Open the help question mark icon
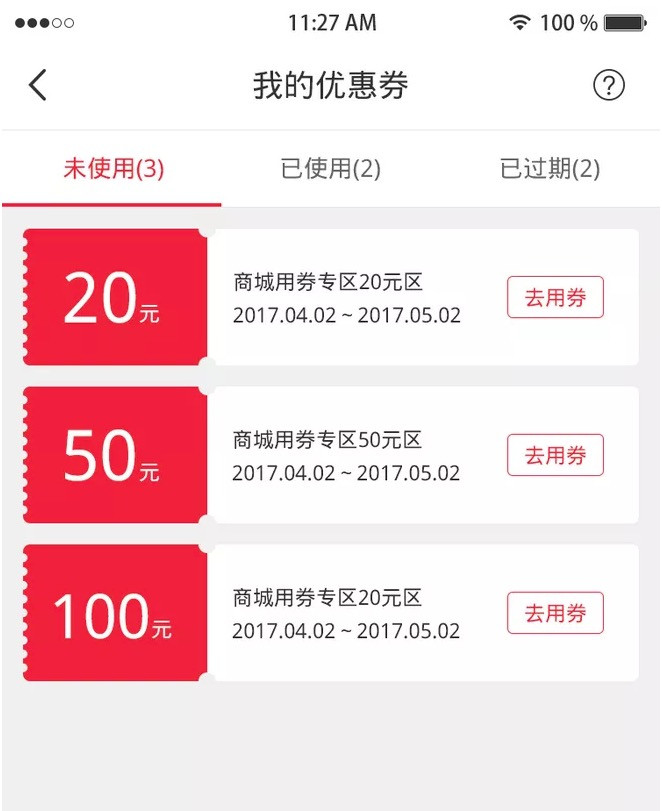Image resolution: width=662 pixels, height=811 pixels. [x=608, y=86]
